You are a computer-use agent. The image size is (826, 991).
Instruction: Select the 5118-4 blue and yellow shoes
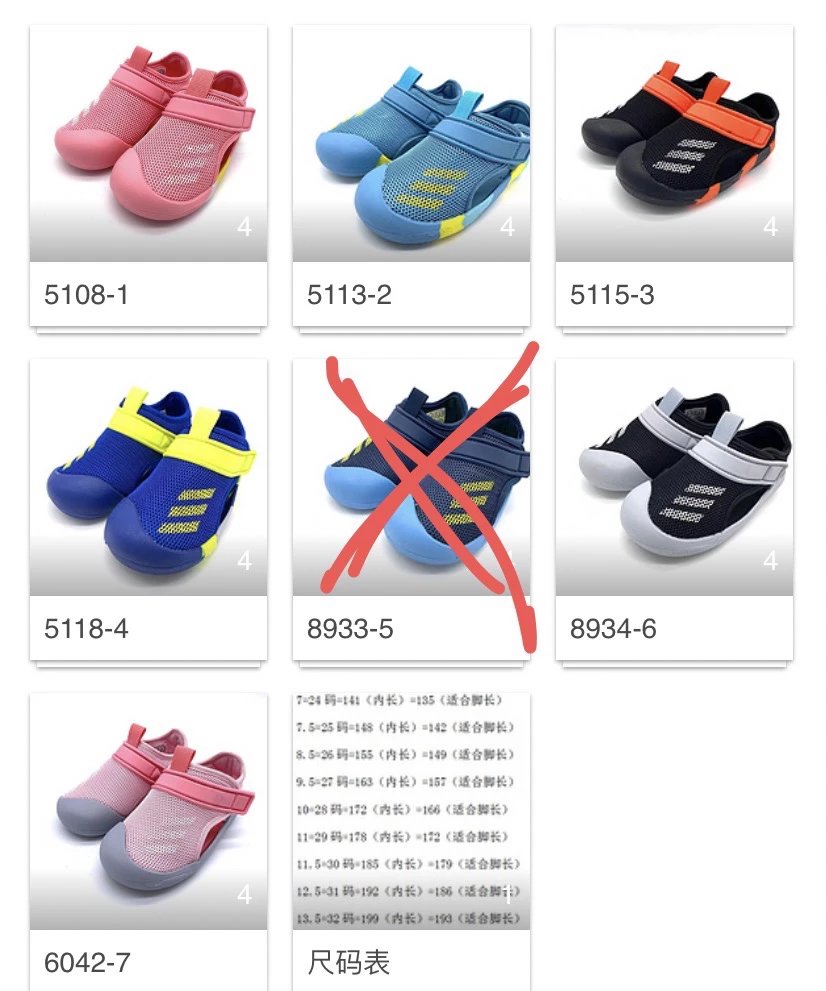click(x=148, y=478)
